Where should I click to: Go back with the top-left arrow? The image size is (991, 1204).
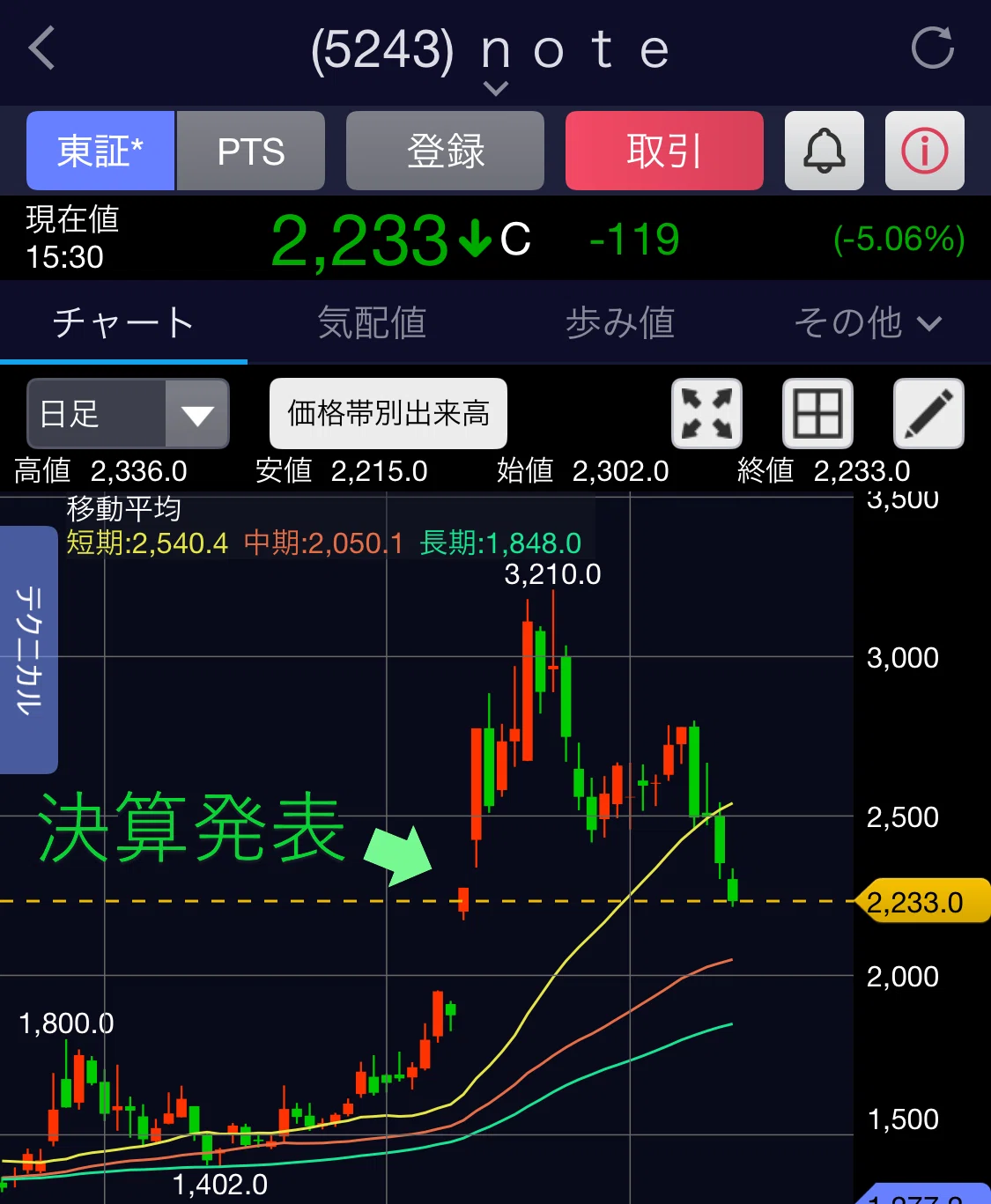pyautogui.click(x=41, y=48)
